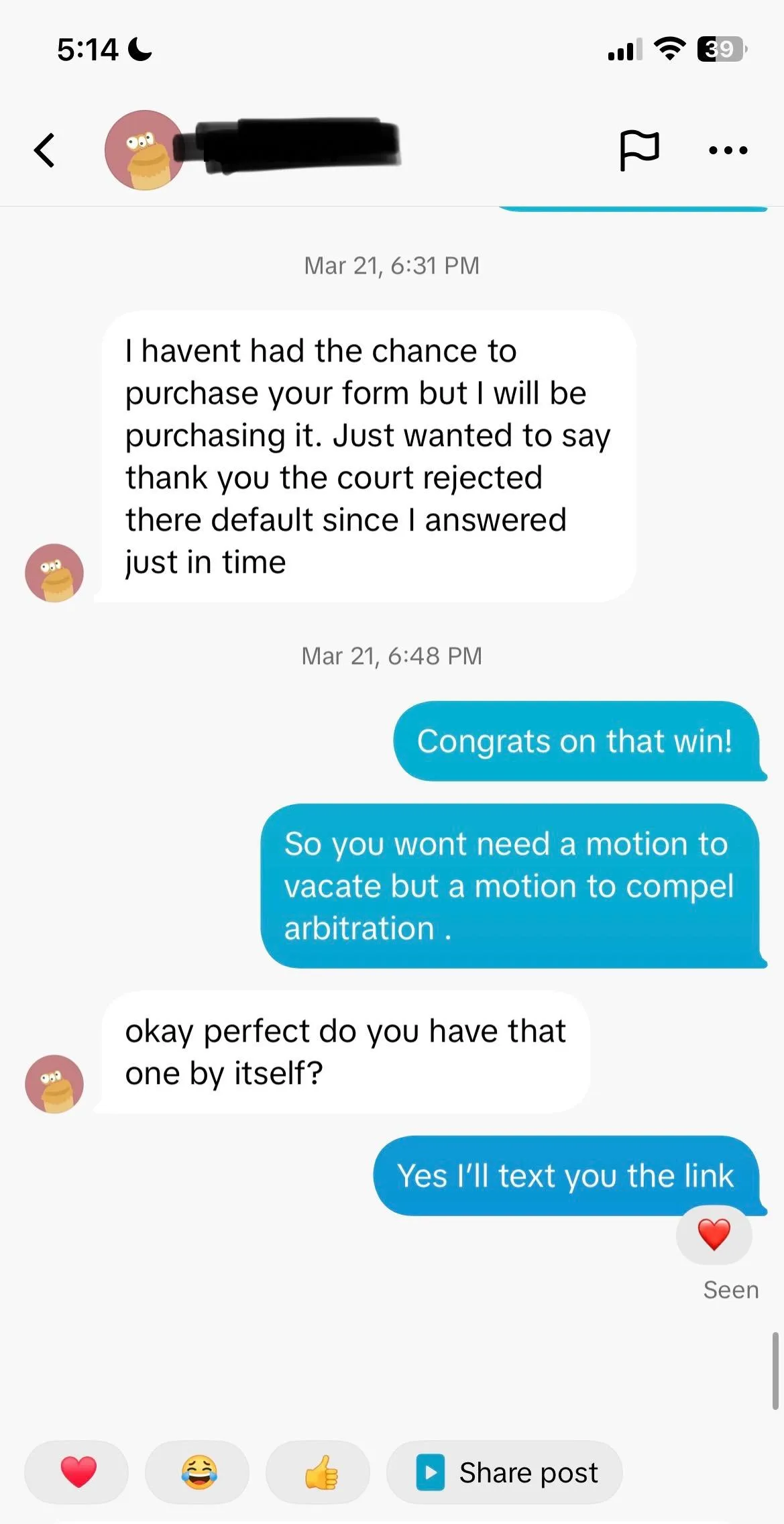784x1524 pixels.
Task: Open sender's avatar beside 'one by itself?' message
Action: click(x=54, y=1083)
